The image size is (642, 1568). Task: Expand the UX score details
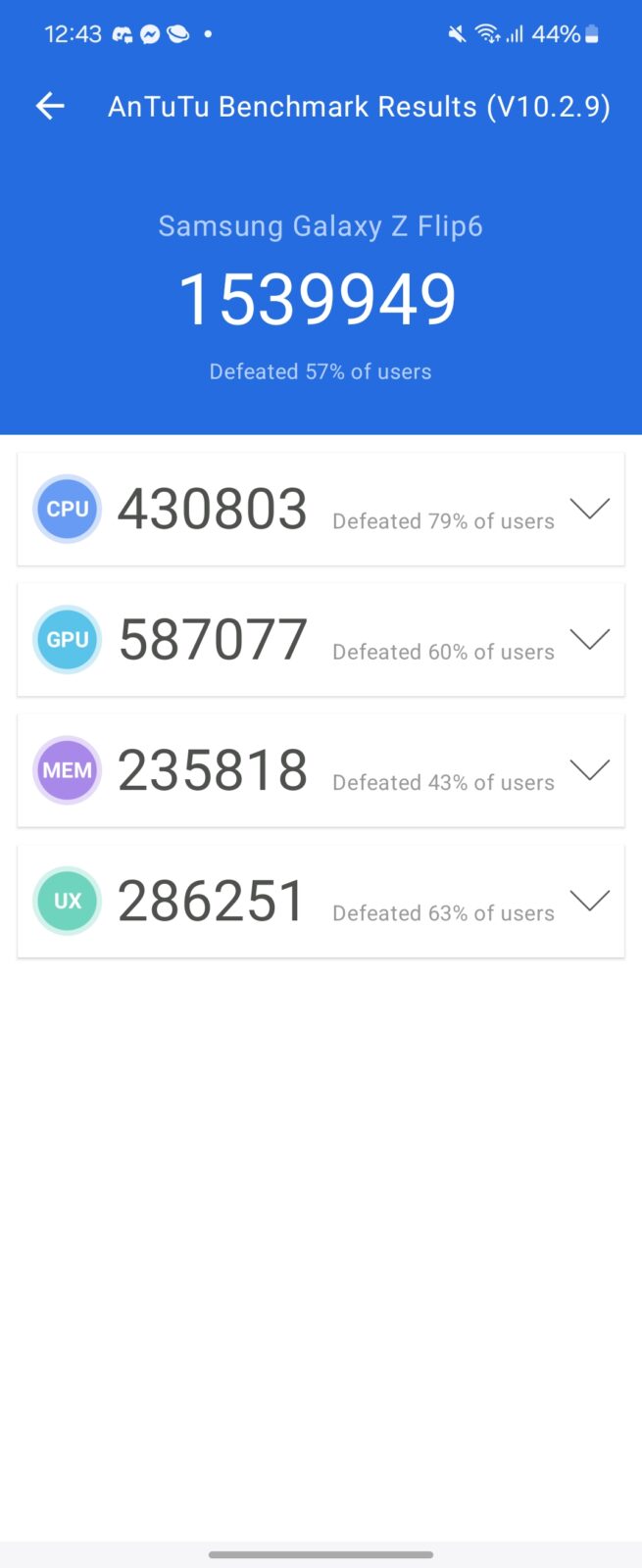click(589, 901)
